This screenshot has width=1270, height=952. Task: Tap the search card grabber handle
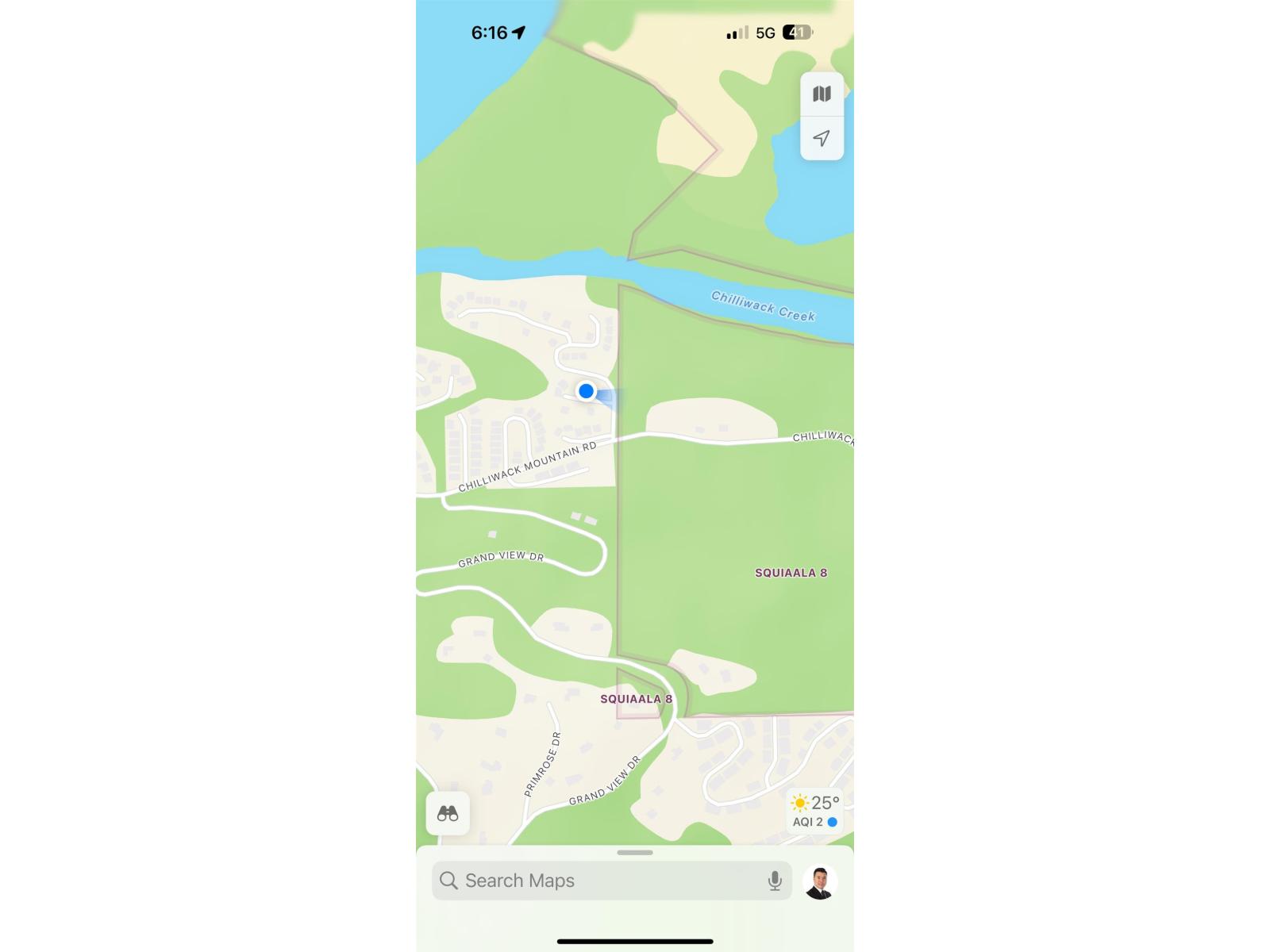point(635,853)
